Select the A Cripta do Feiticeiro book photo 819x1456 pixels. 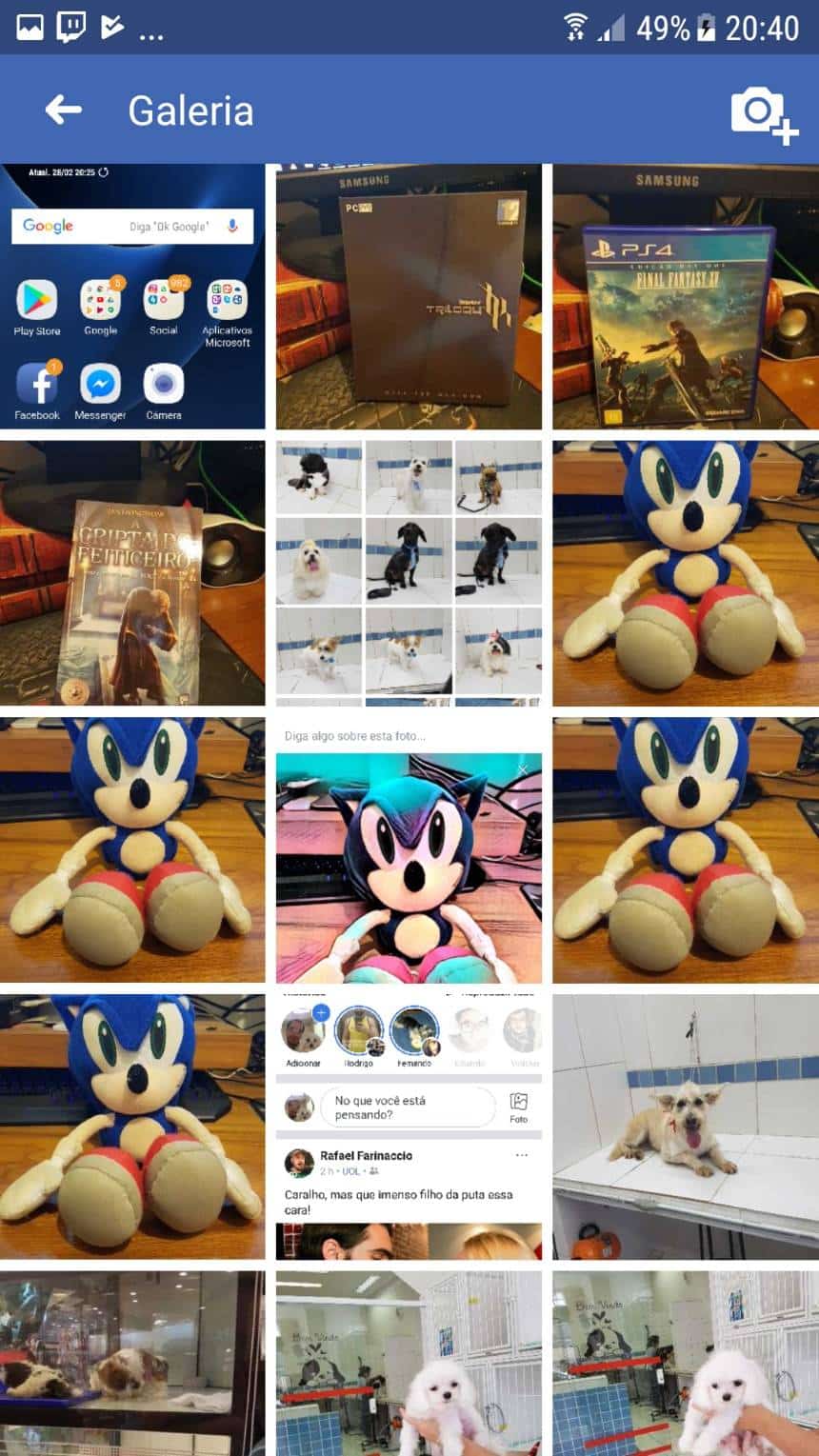click(132, 572)
